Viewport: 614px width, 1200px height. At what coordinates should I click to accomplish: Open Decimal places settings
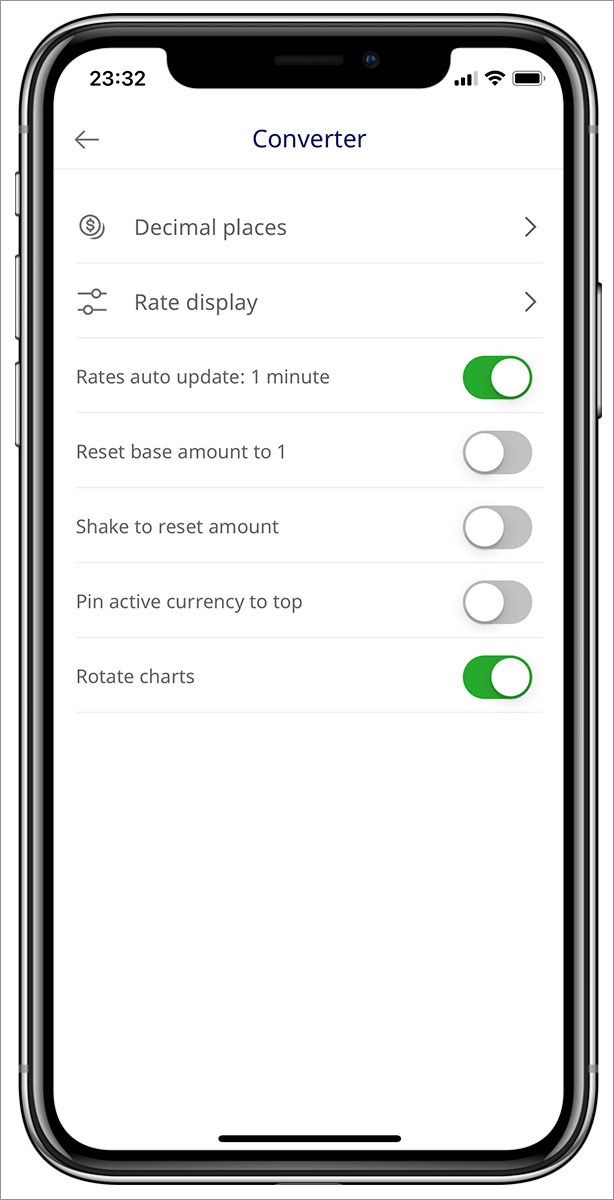pos(308,228)
